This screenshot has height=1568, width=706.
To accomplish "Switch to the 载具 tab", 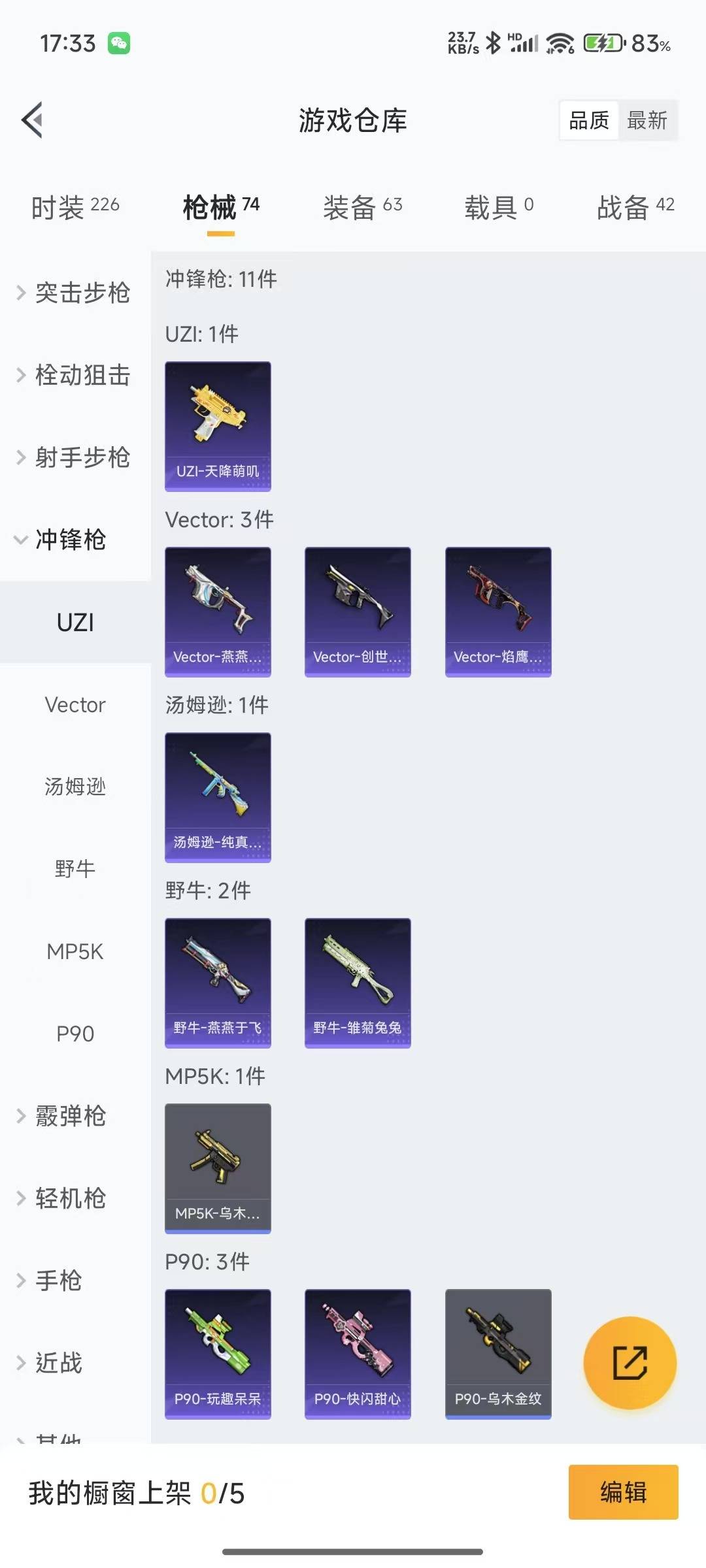I will pos(499,207).
